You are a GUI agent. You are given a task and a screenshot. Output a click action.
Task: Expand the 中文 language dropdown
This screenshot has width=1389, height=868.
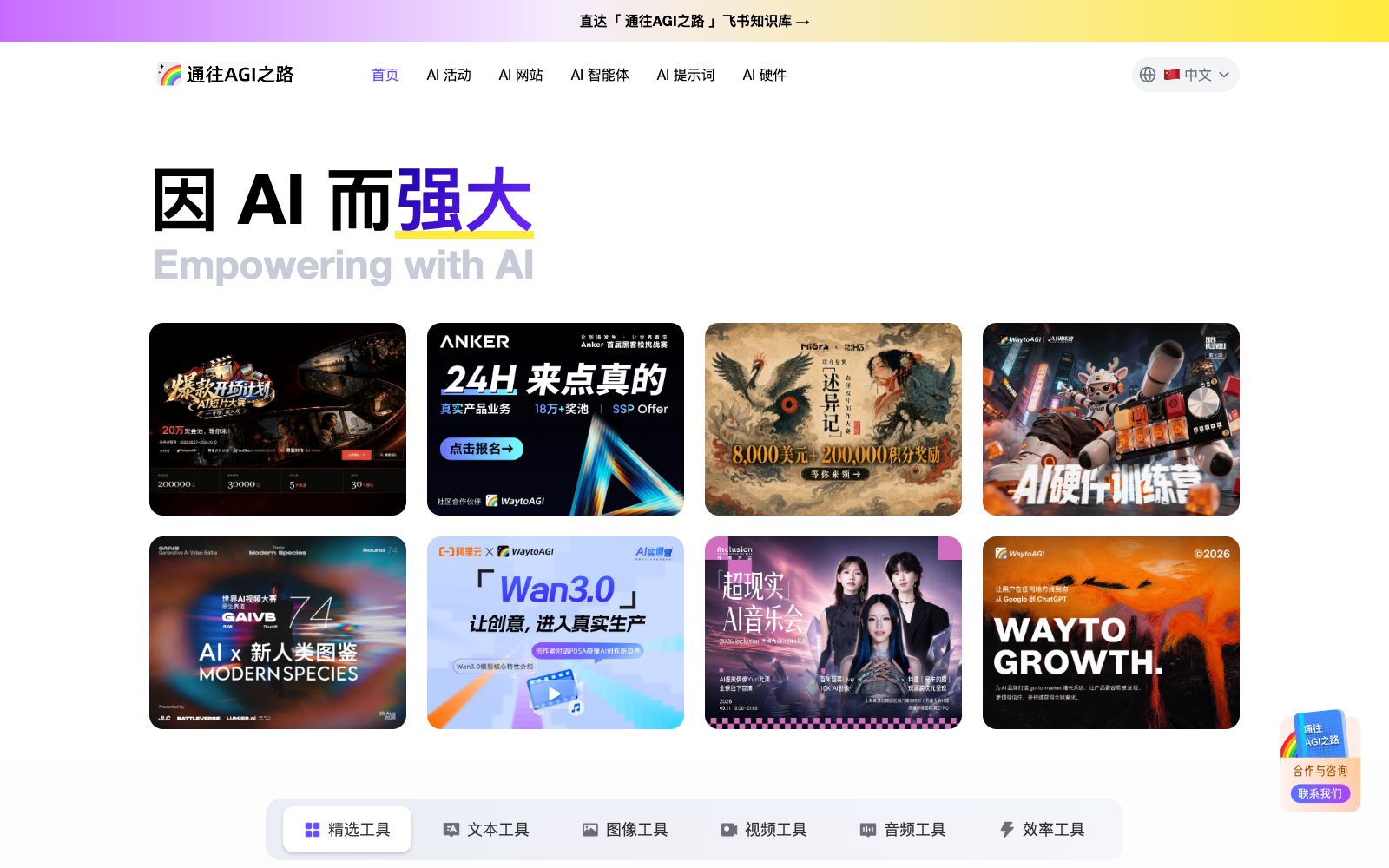(x=1186, y=75)
